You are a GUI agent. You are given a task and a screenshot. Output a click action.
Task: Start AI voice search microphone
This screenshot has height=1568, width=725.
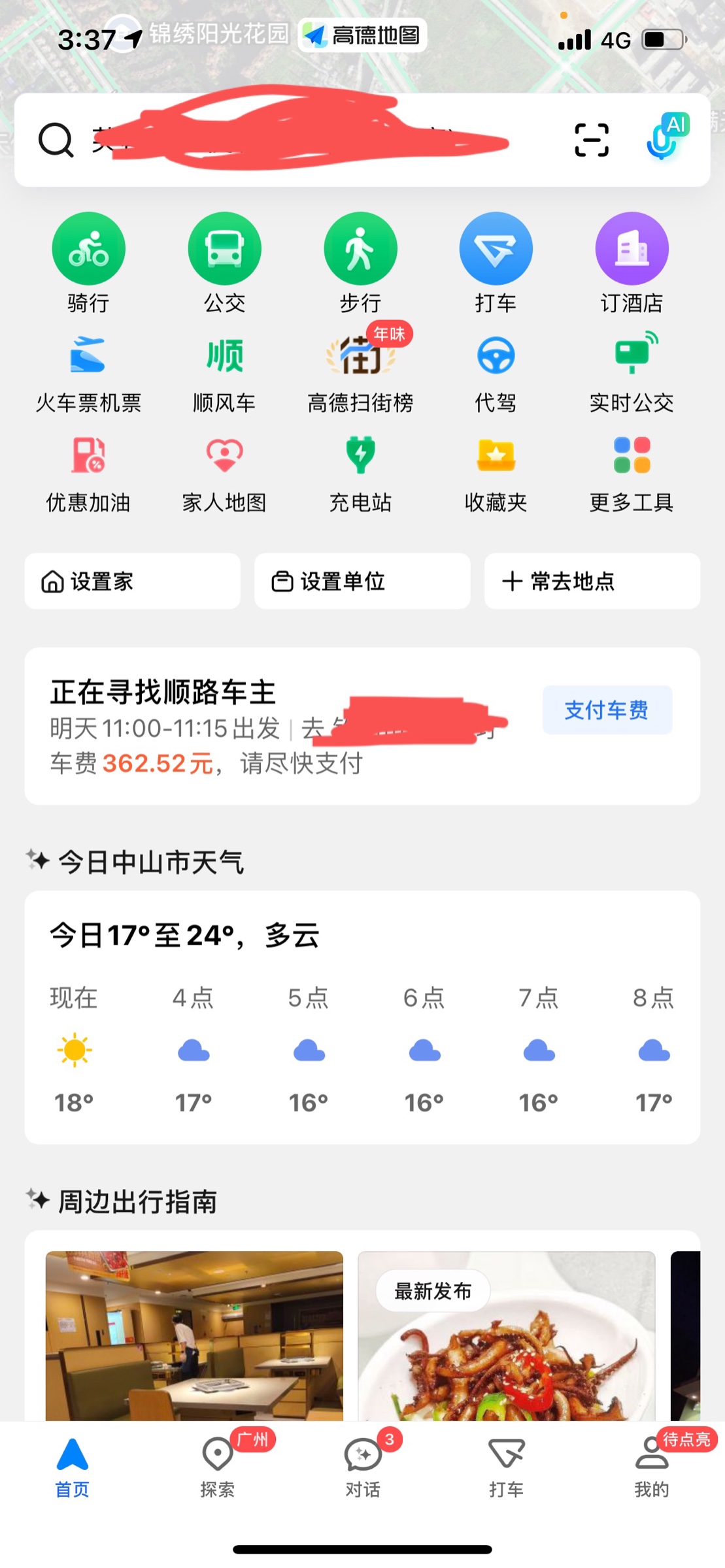[664, 139]
